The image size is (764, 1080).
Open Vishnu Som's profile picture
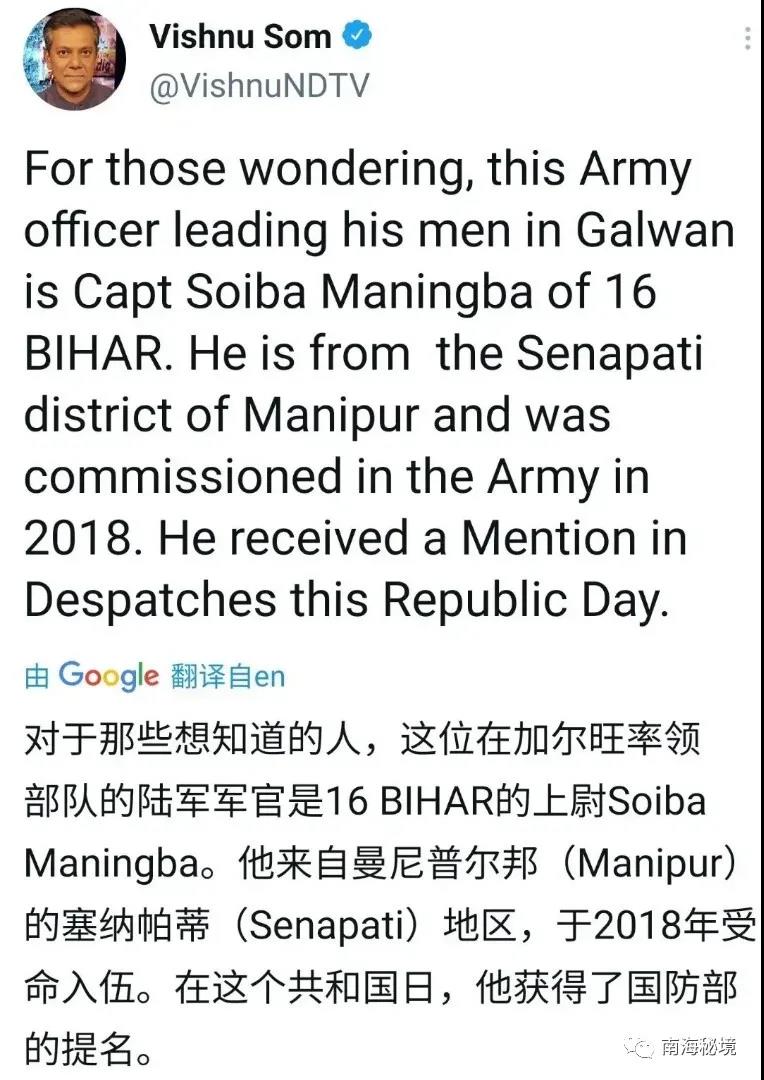tap(74, 59)
